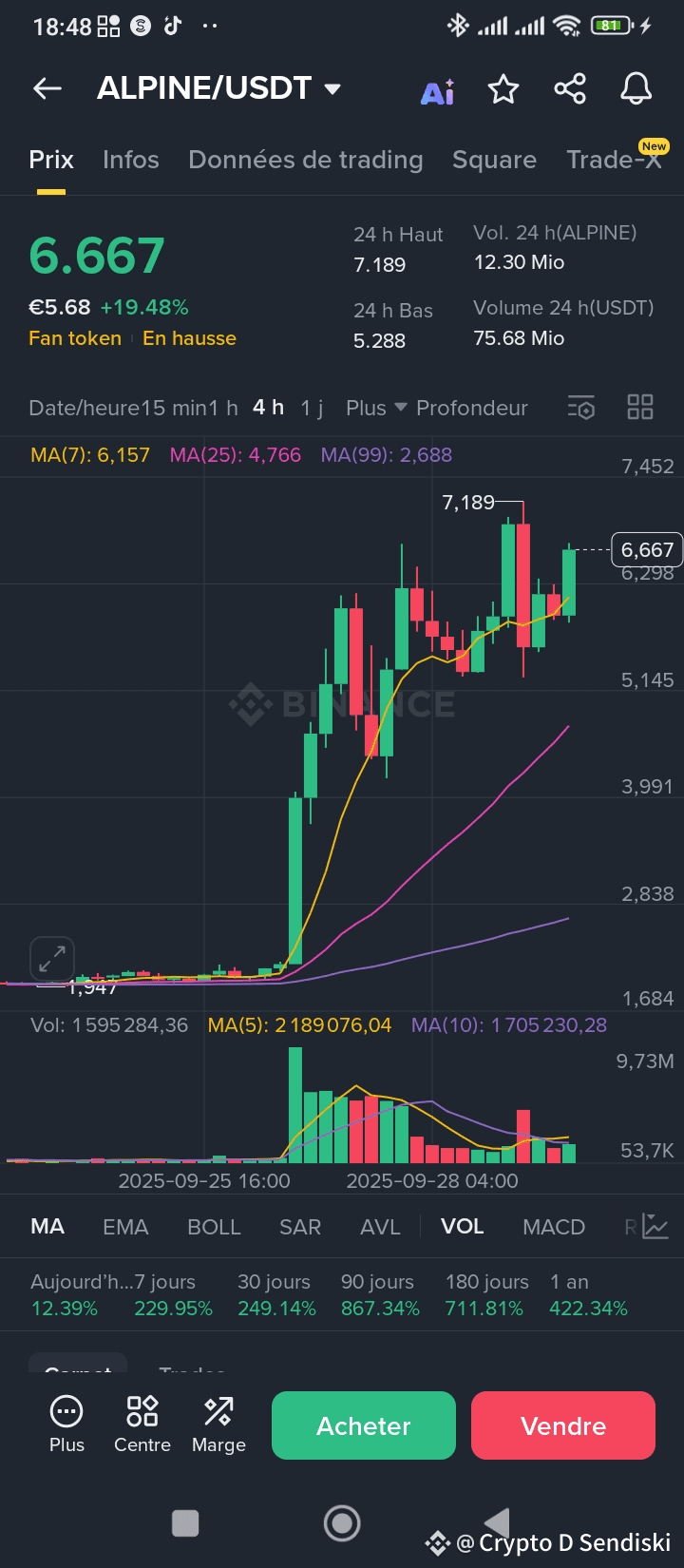Switch to the Infos tab
Image resolution: width=684 pixels, height=1568 pixels.
click(x=131, y=160)
